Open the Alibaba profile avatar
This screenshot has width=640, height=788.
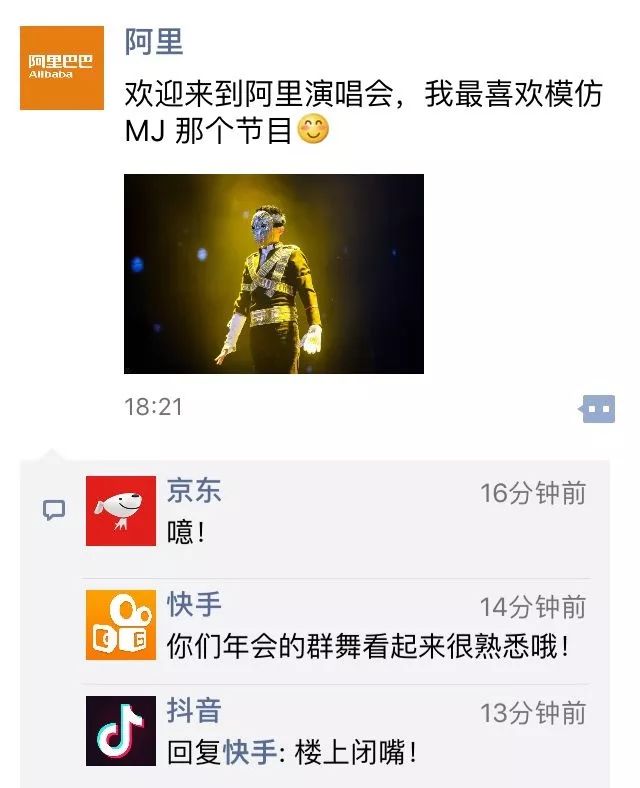click(x=62, y=68)
